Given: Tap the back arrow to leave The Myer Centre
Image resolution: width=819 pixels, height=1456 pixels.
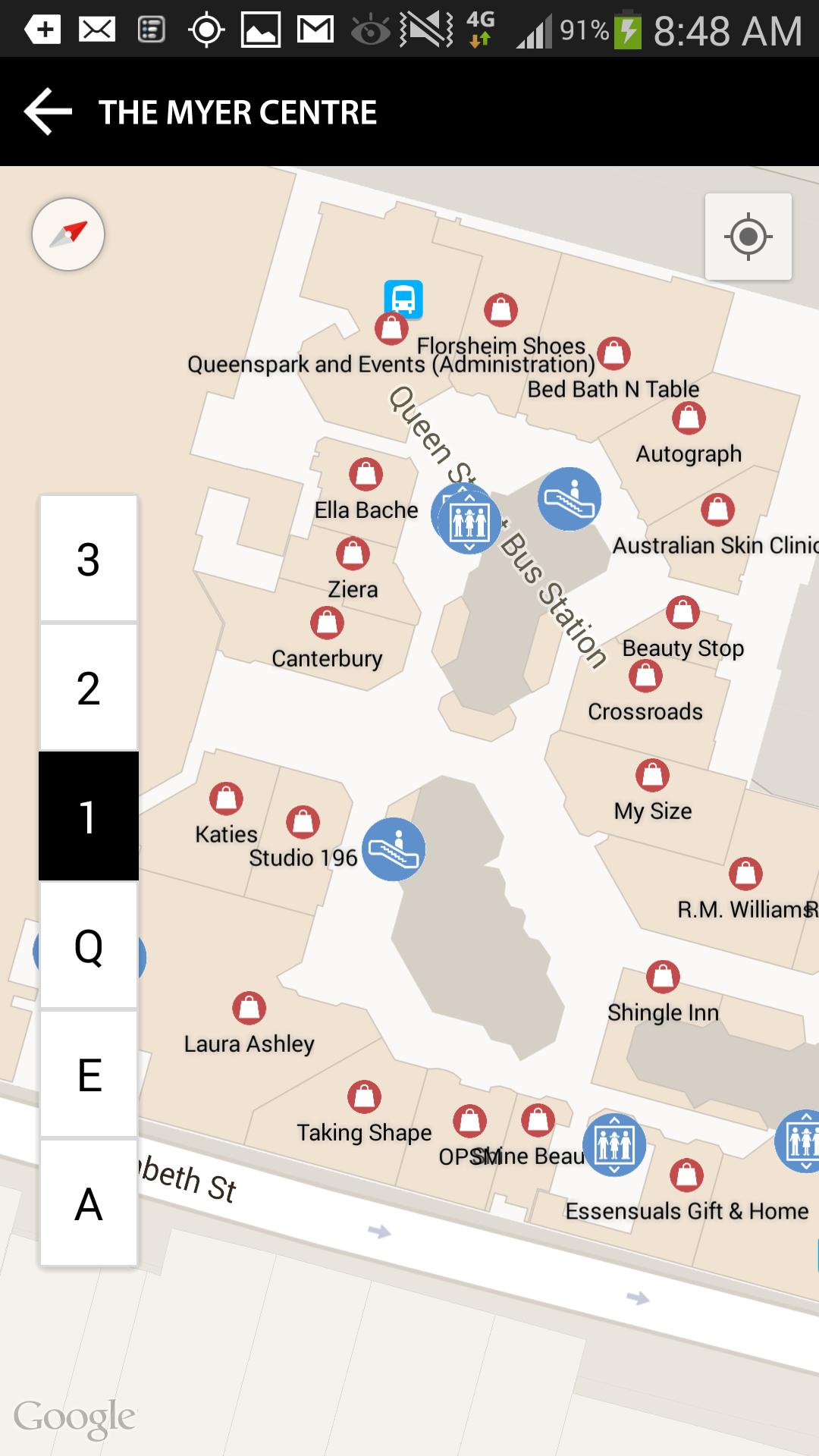Looking at the screenshot, I should pyautogui.click(x=47, y=111).
